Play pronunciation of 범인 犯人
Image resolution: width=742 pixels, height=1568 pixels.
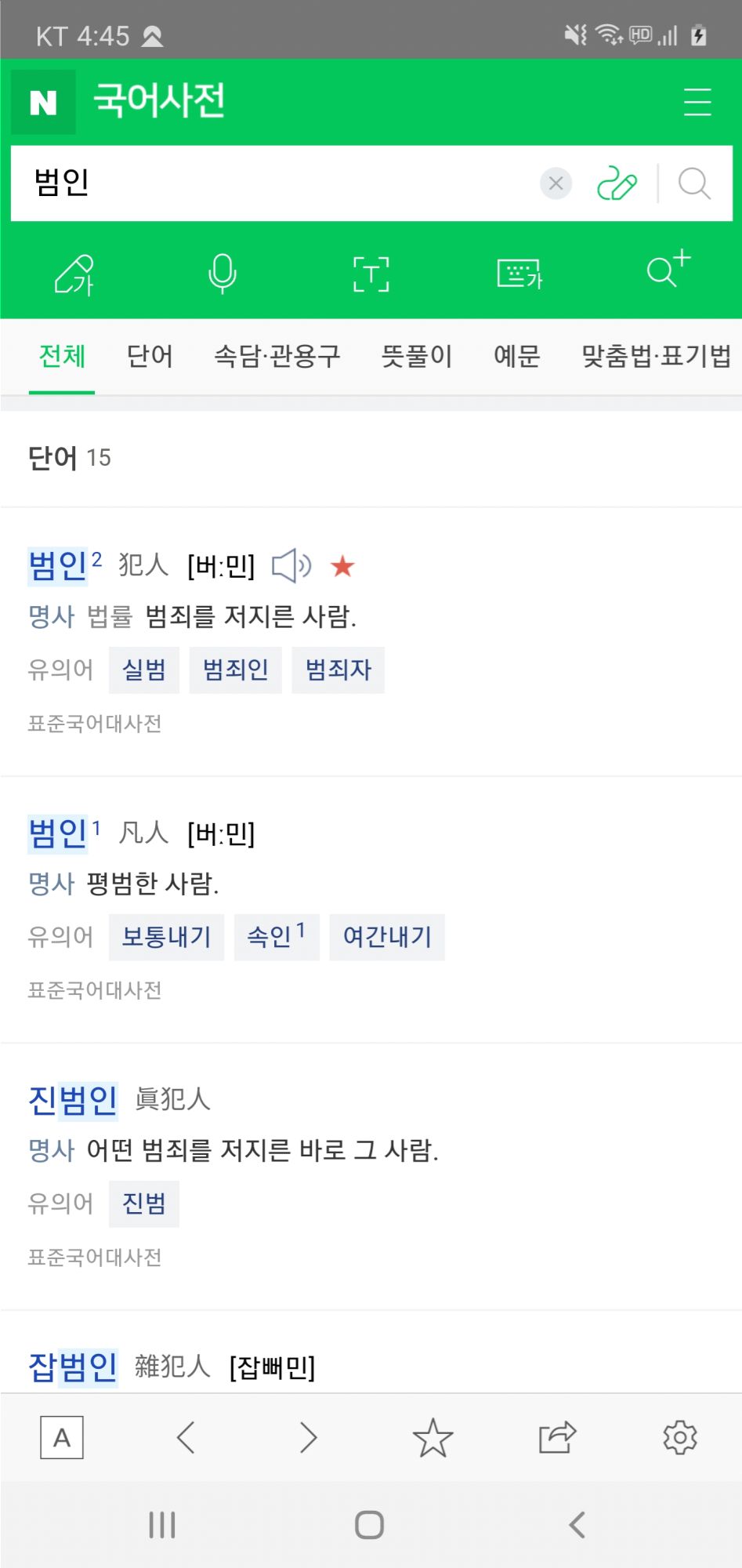click(291, 565)
